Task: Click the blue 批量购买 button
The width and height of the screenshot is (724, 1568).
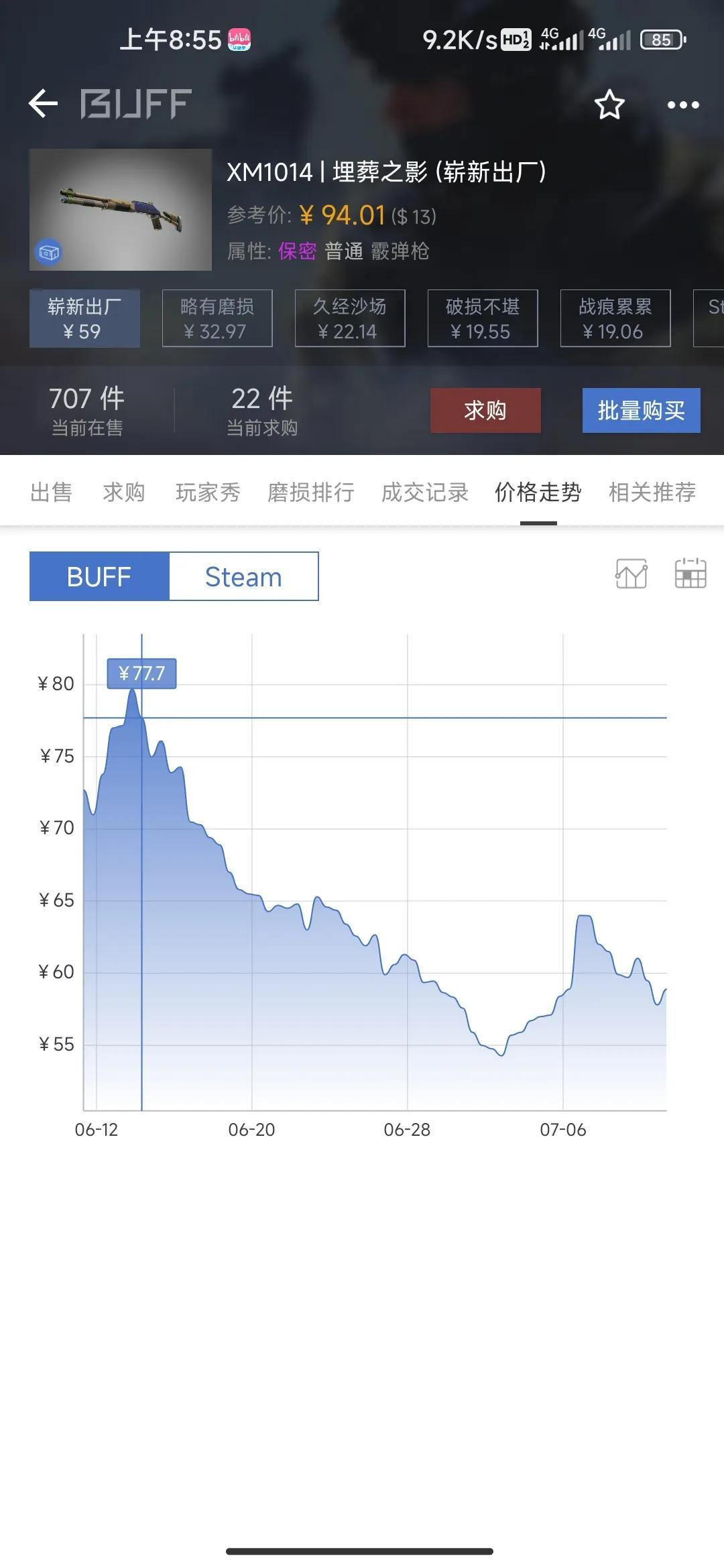Action: click(x=641, y=411)
